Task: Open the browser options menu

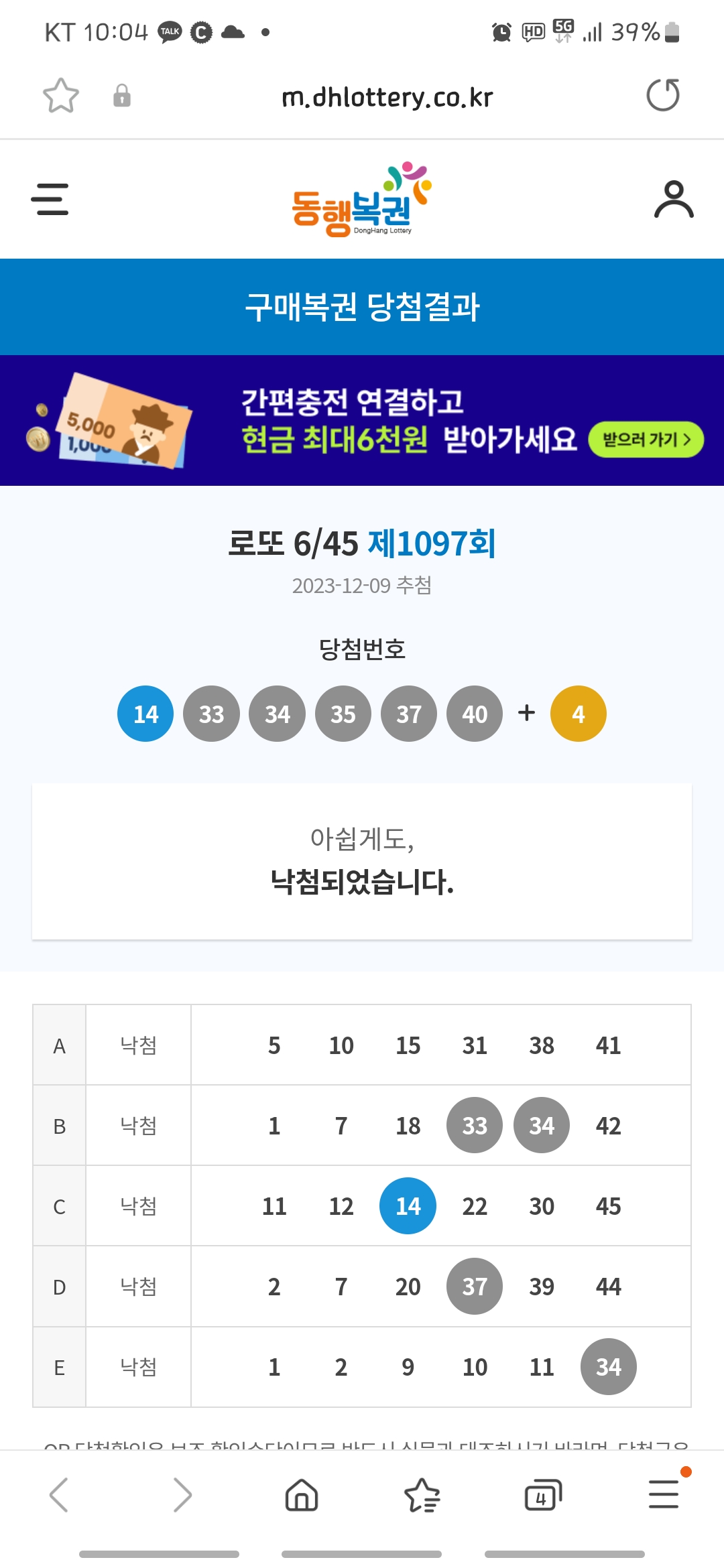Action: [664, 1494]
